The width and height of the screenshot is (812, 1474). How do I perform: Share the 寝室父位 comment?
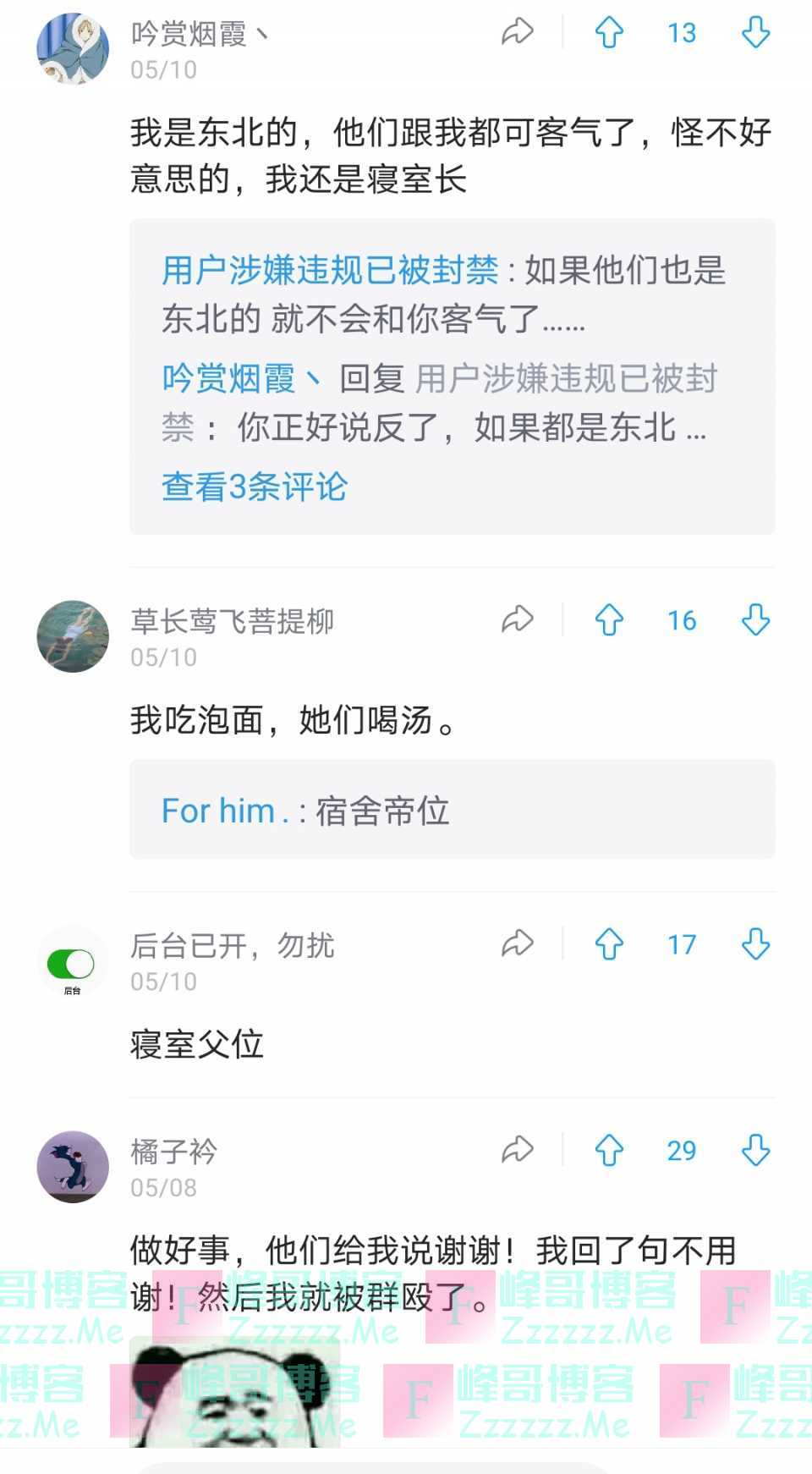[517, 943]
